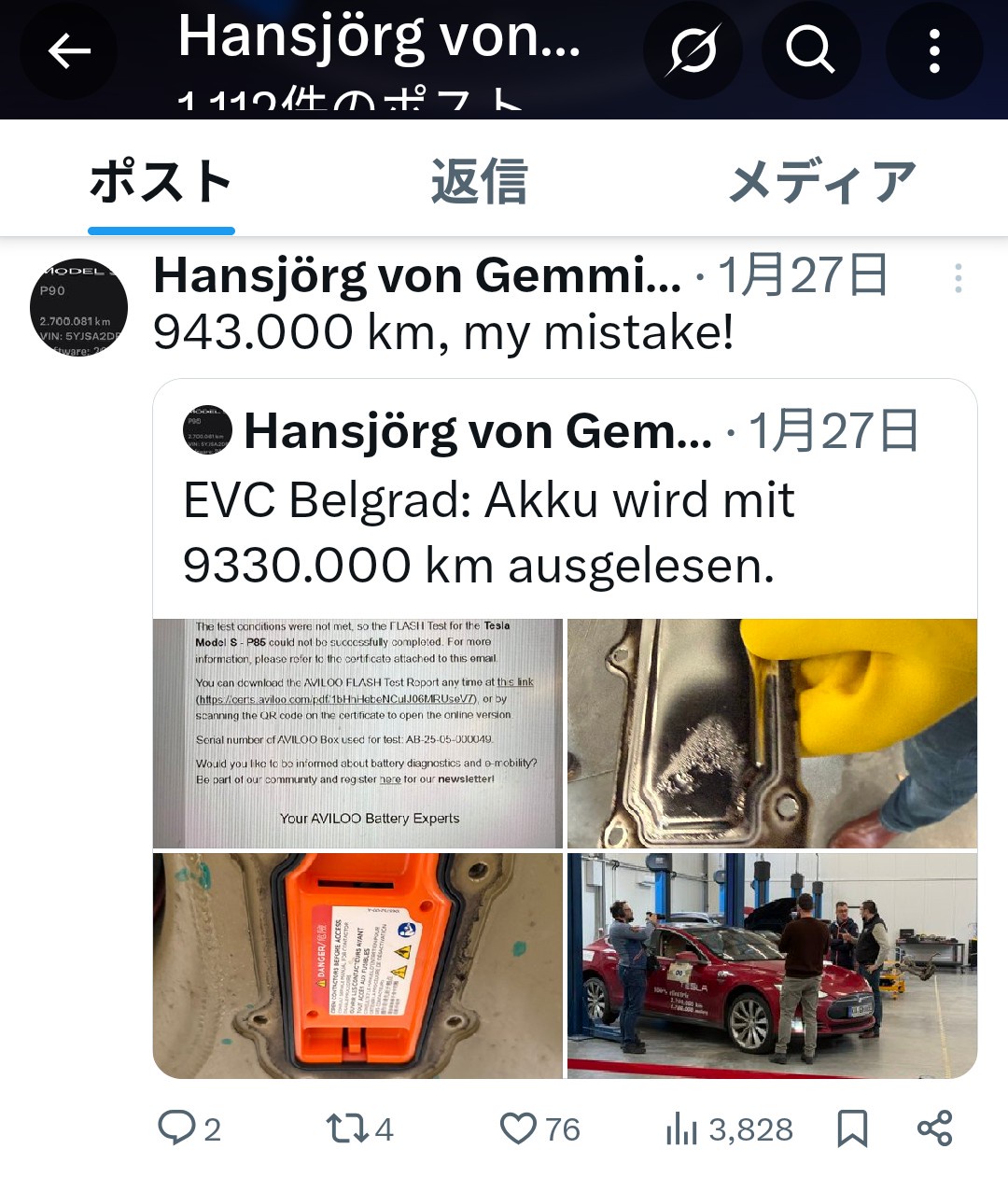The height and width of the screenshot is (1177, 1008).
Task: Search this profile's posts
Action: (x=810, y=49)
